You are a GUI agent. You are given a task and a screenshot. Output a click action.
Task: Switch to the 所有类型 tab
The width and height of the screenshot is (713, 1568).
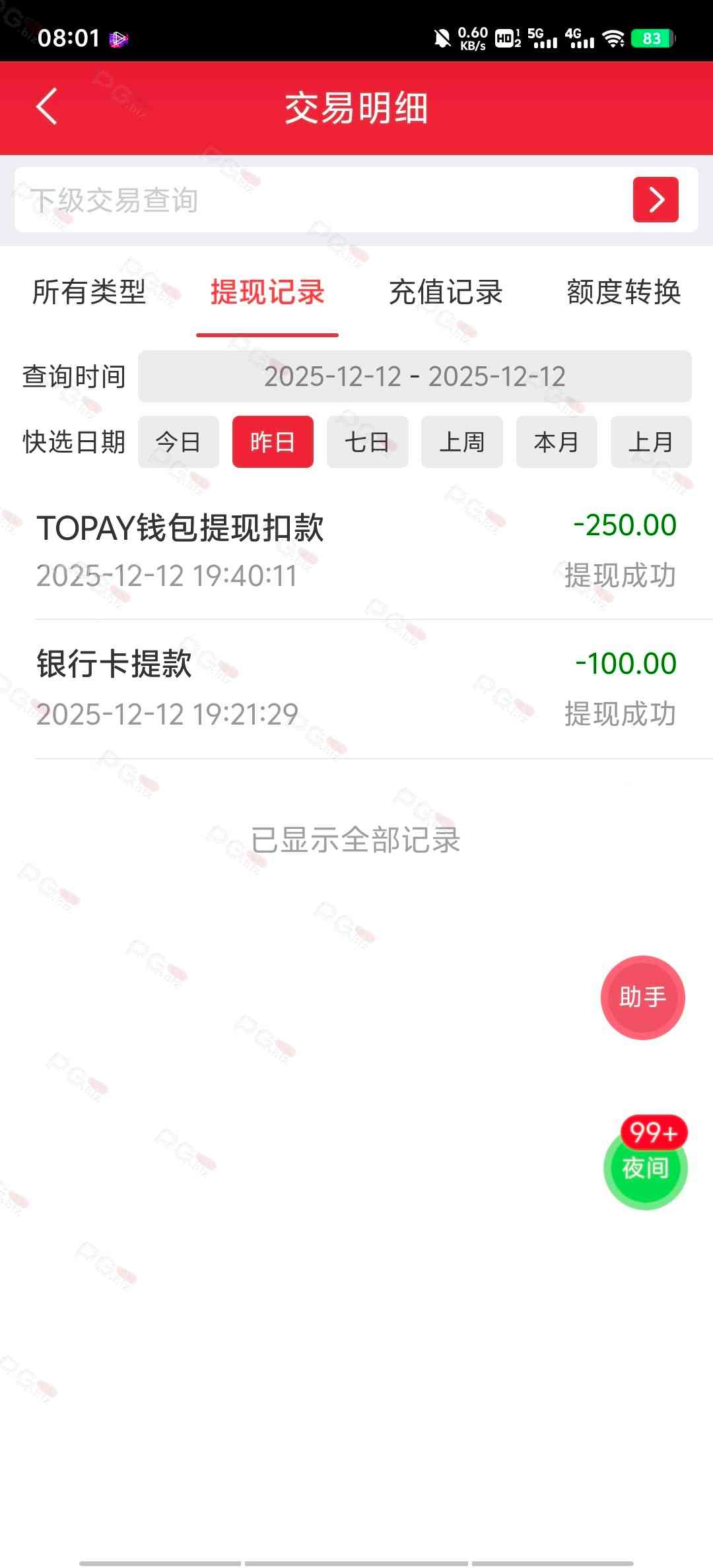coord(89,292)
